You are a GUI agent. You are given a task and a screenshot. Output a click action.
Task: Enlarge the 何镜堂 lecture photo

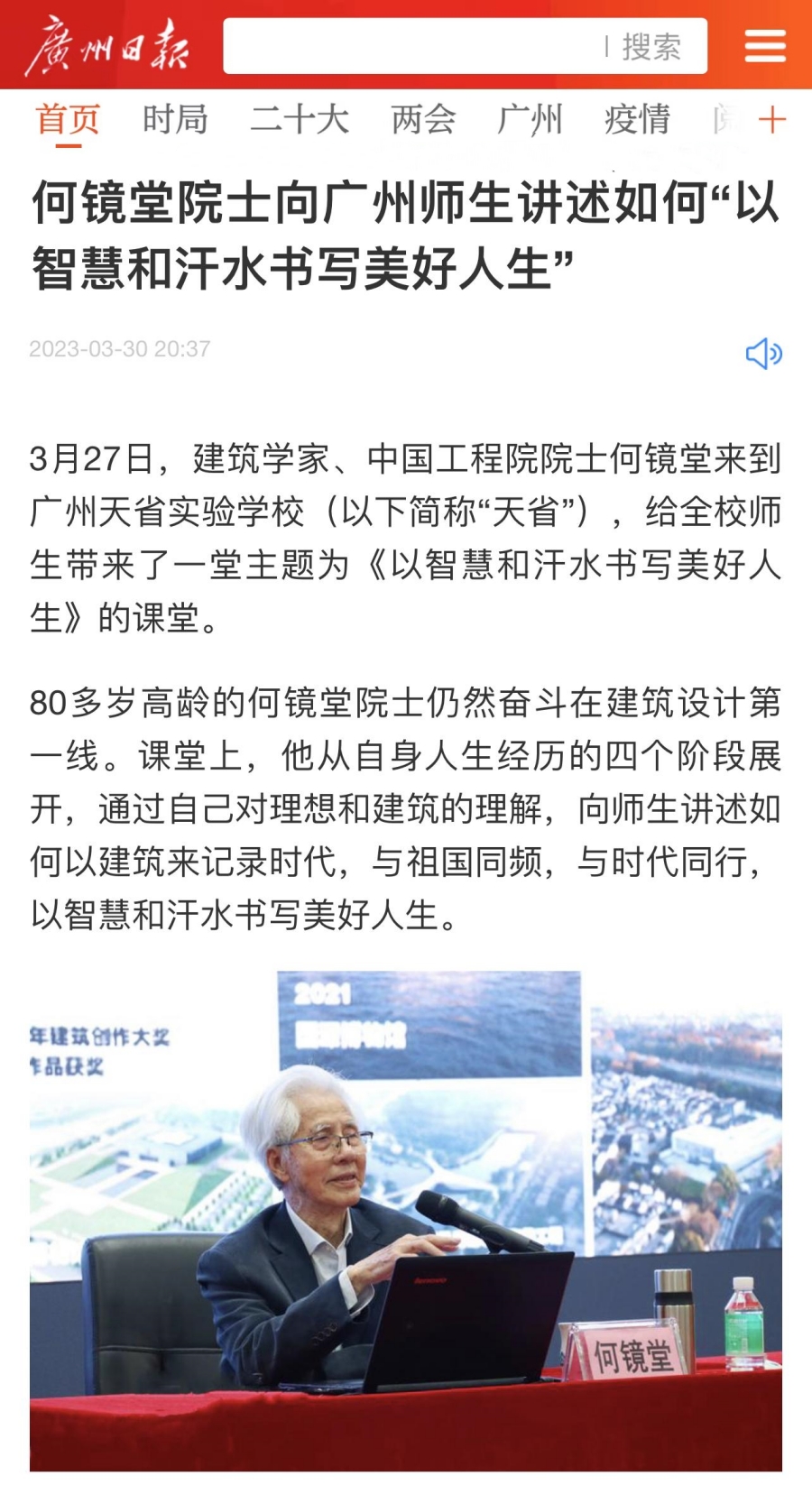[406, 1220]
